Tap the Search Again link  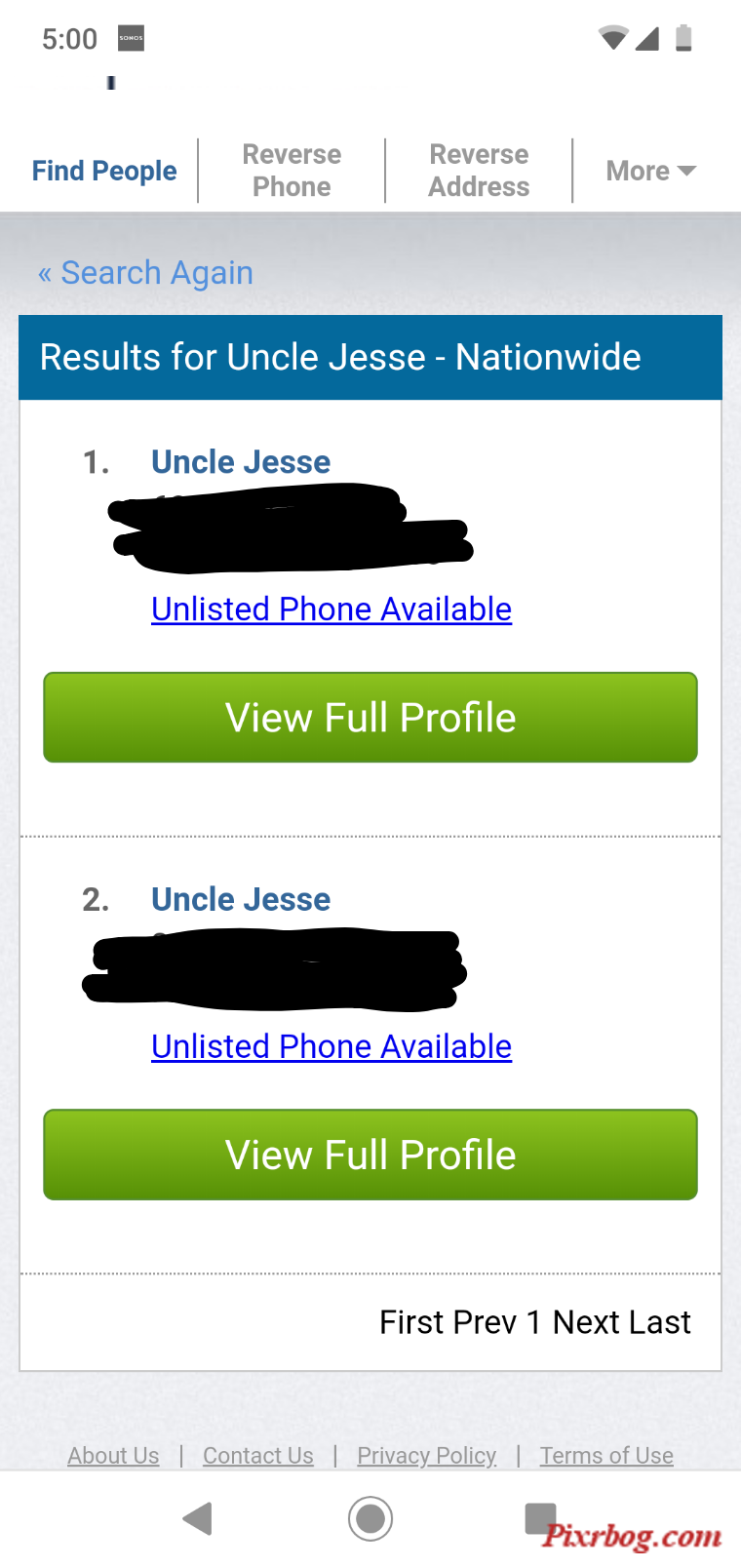tap(145, 273)
